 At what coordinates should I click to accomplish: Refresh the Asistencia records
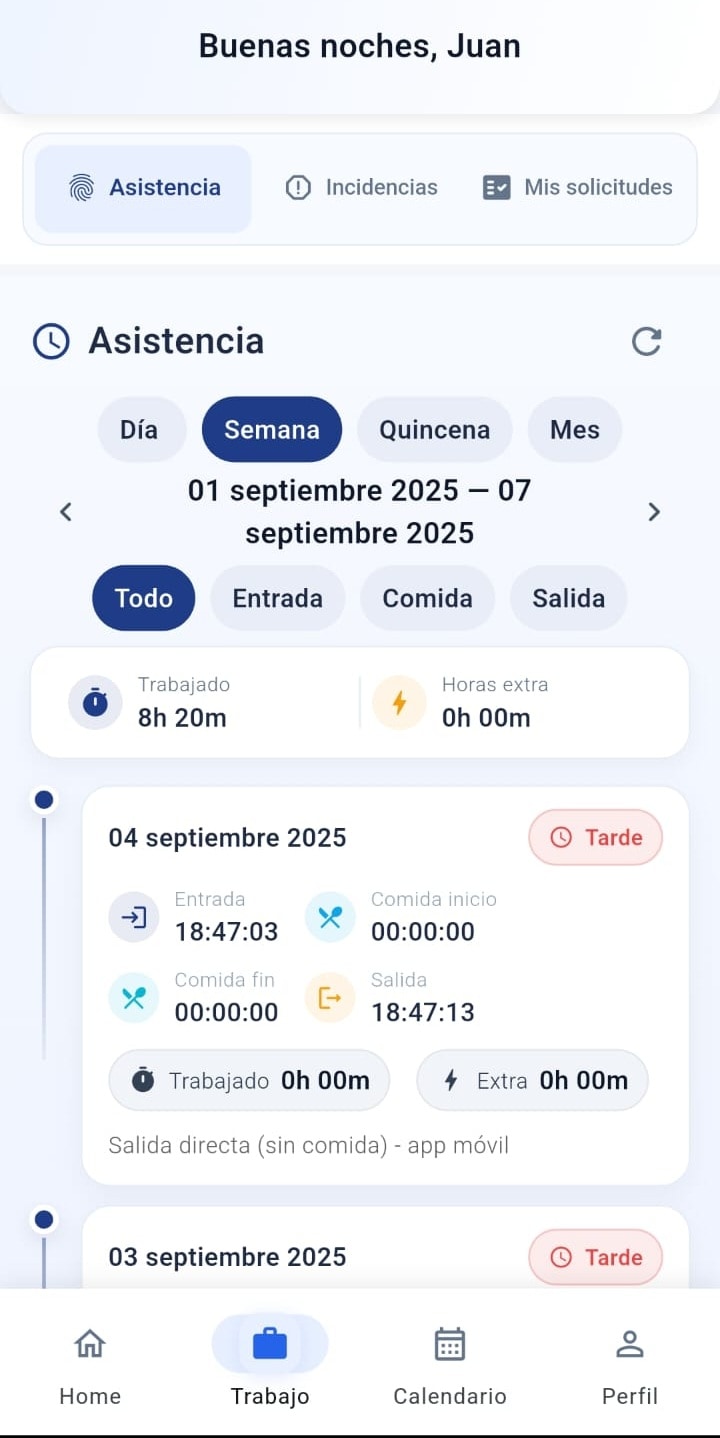click(647, 342)
